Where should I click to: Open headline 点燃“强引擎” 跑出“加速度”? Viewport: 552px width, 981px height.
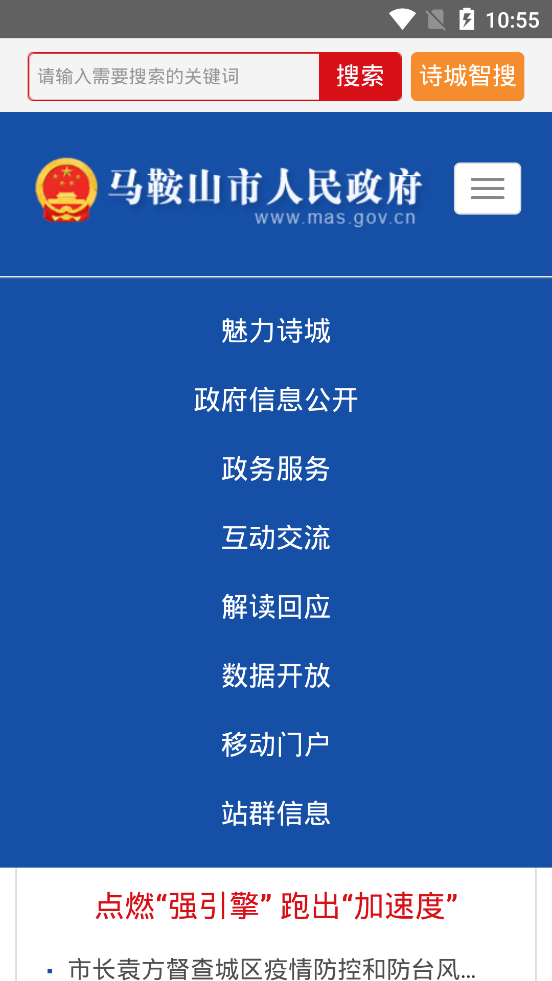point(276,906)
